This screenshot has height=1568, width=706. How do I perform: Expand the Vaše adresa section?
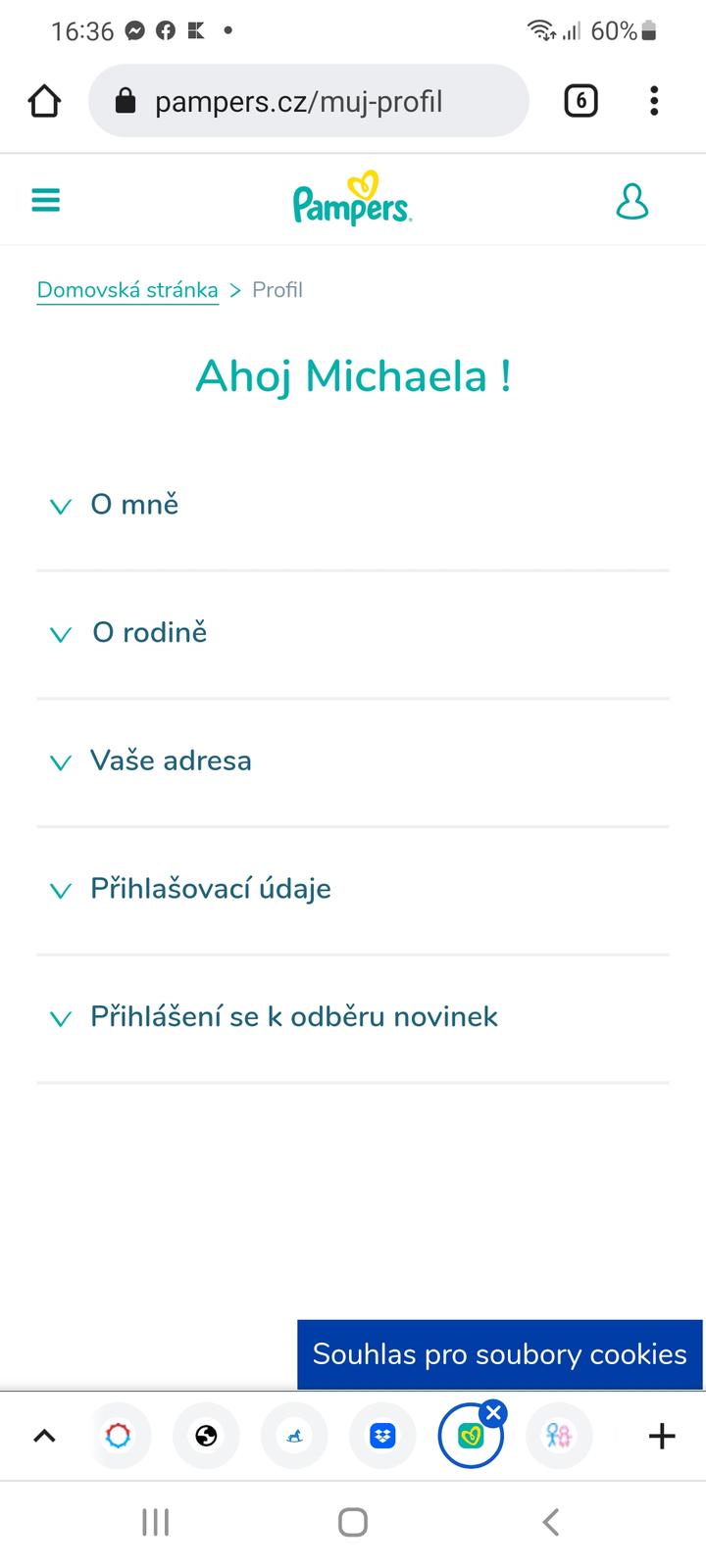(171, 761)
